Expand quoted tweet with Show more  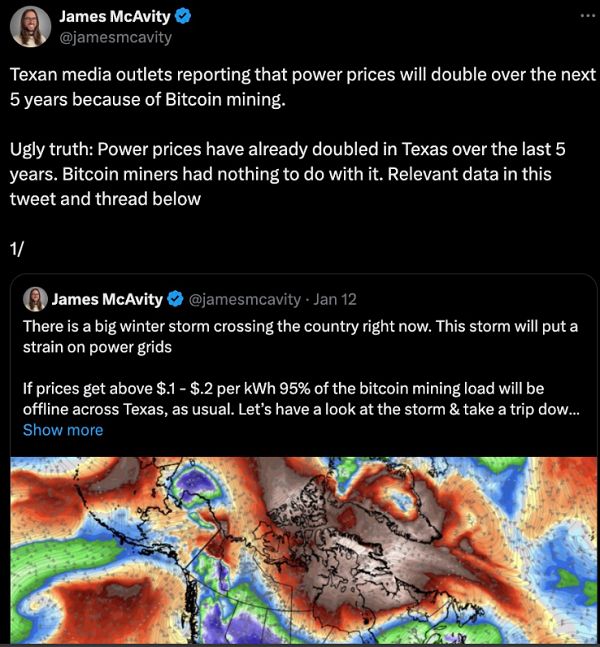point(62,430)
